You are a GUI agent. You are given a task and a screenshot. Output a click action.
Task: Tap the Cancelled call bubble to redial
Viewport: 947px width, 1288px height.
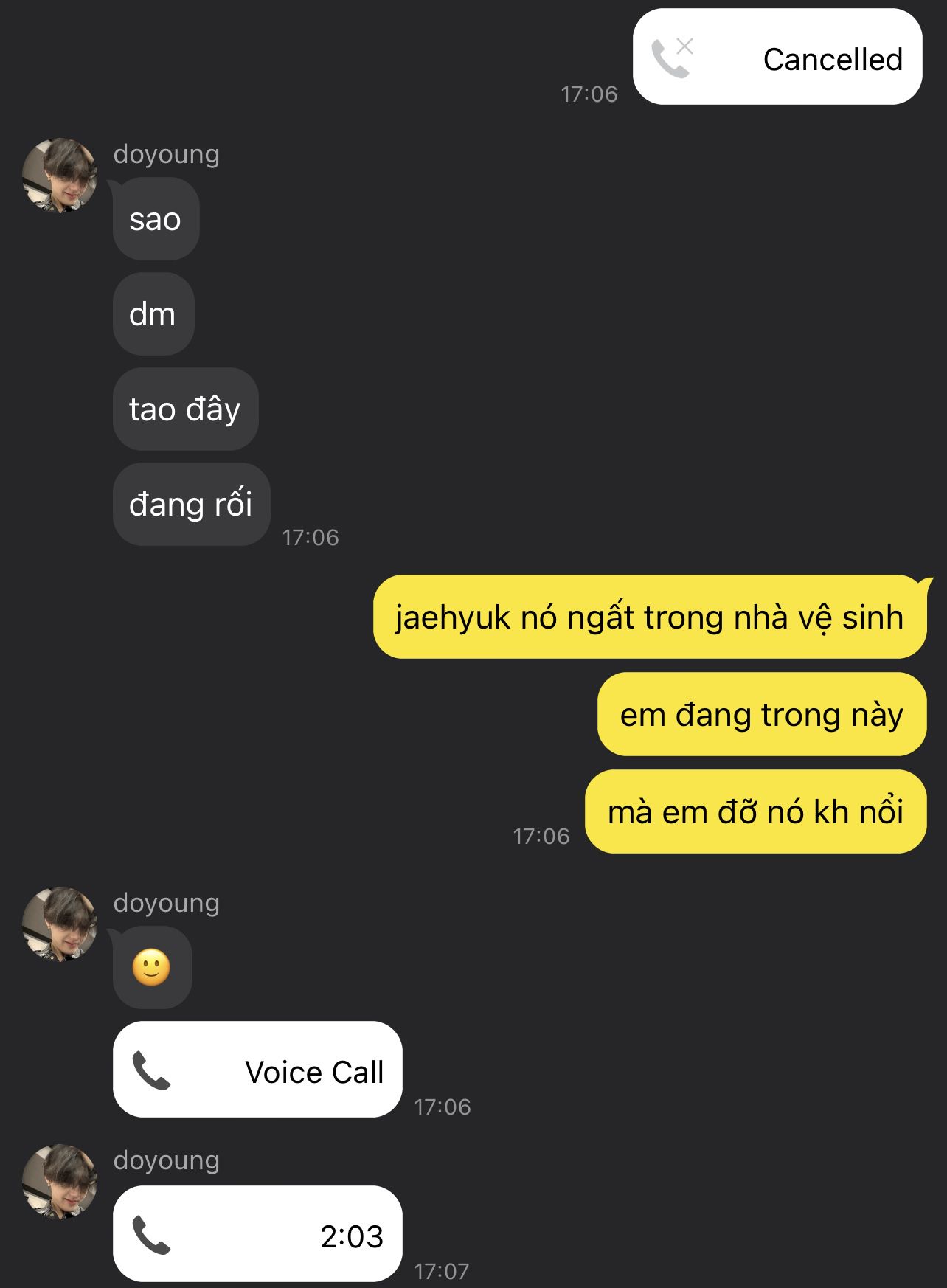click(x=777, y=57)
